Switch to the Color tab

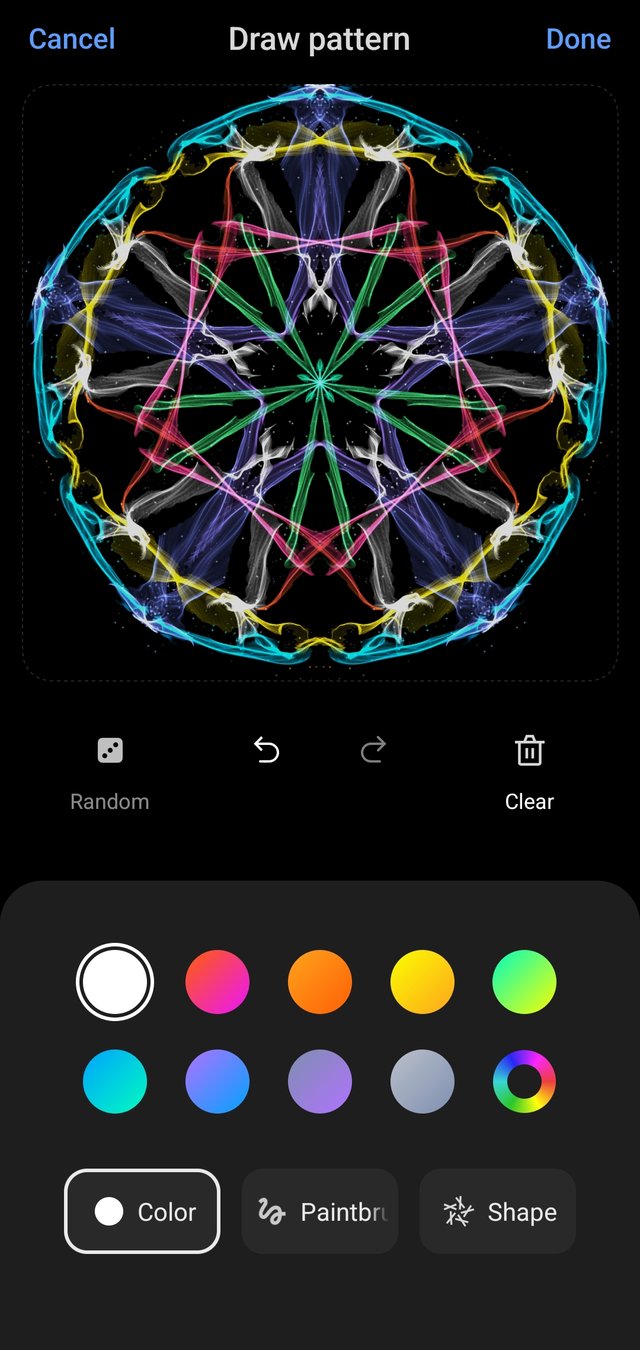tap(142, 1211)
